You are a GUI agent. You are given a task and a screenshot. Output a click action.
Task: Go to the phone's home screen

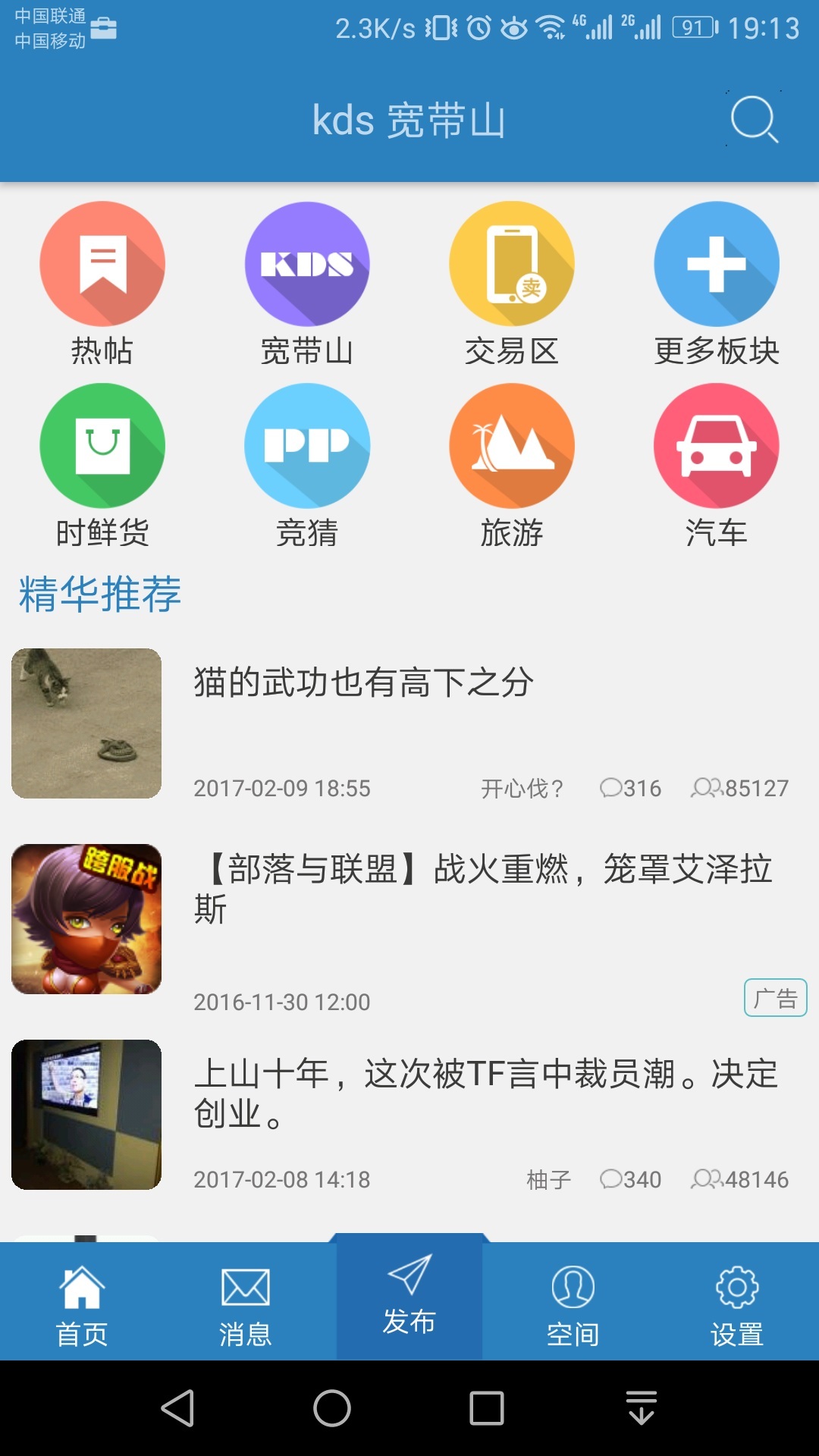click(332, 1409)
